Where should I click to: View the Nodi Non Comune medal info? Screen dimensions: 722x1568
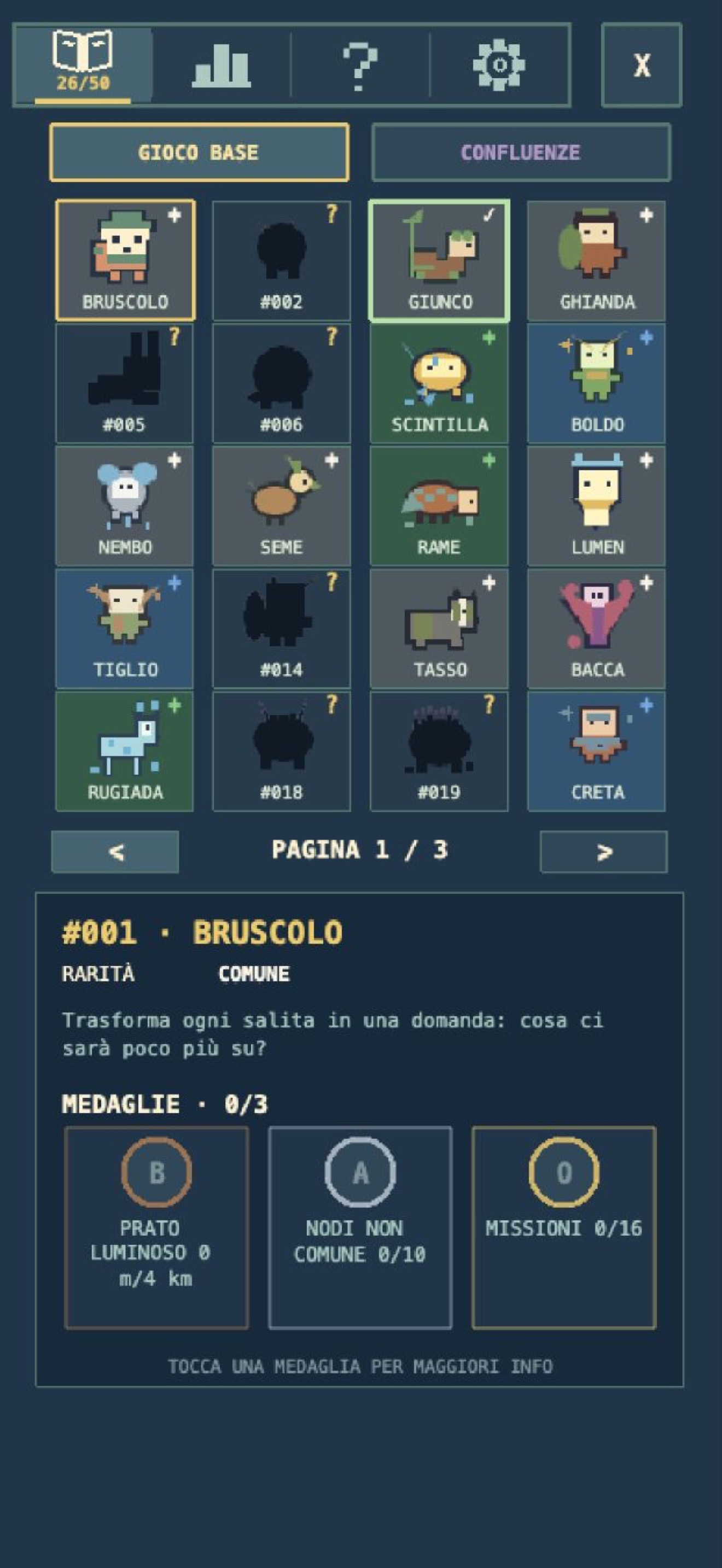360,1227
